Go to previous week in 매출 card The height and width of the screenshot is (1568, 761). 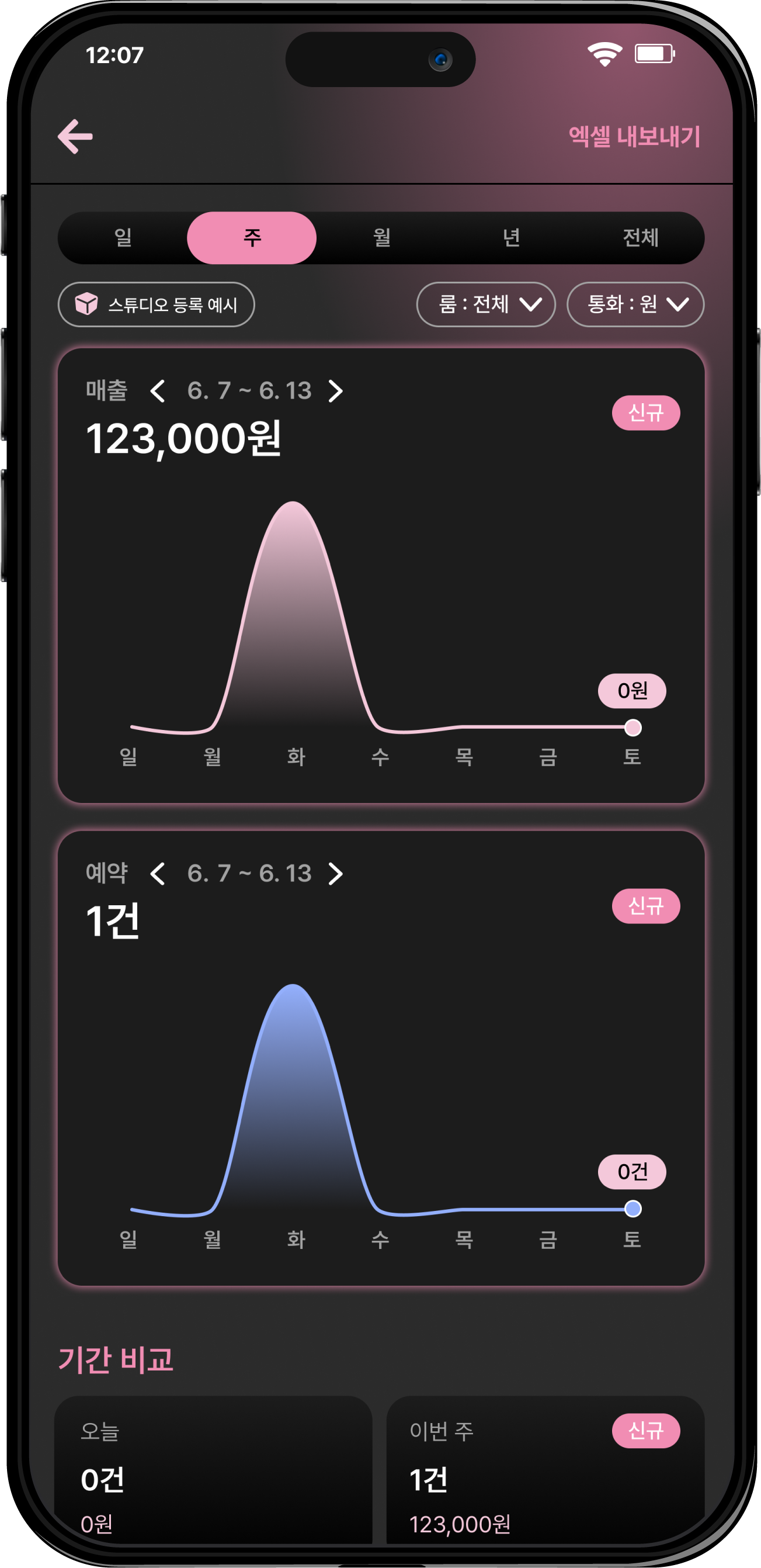[x=158, y=391]
